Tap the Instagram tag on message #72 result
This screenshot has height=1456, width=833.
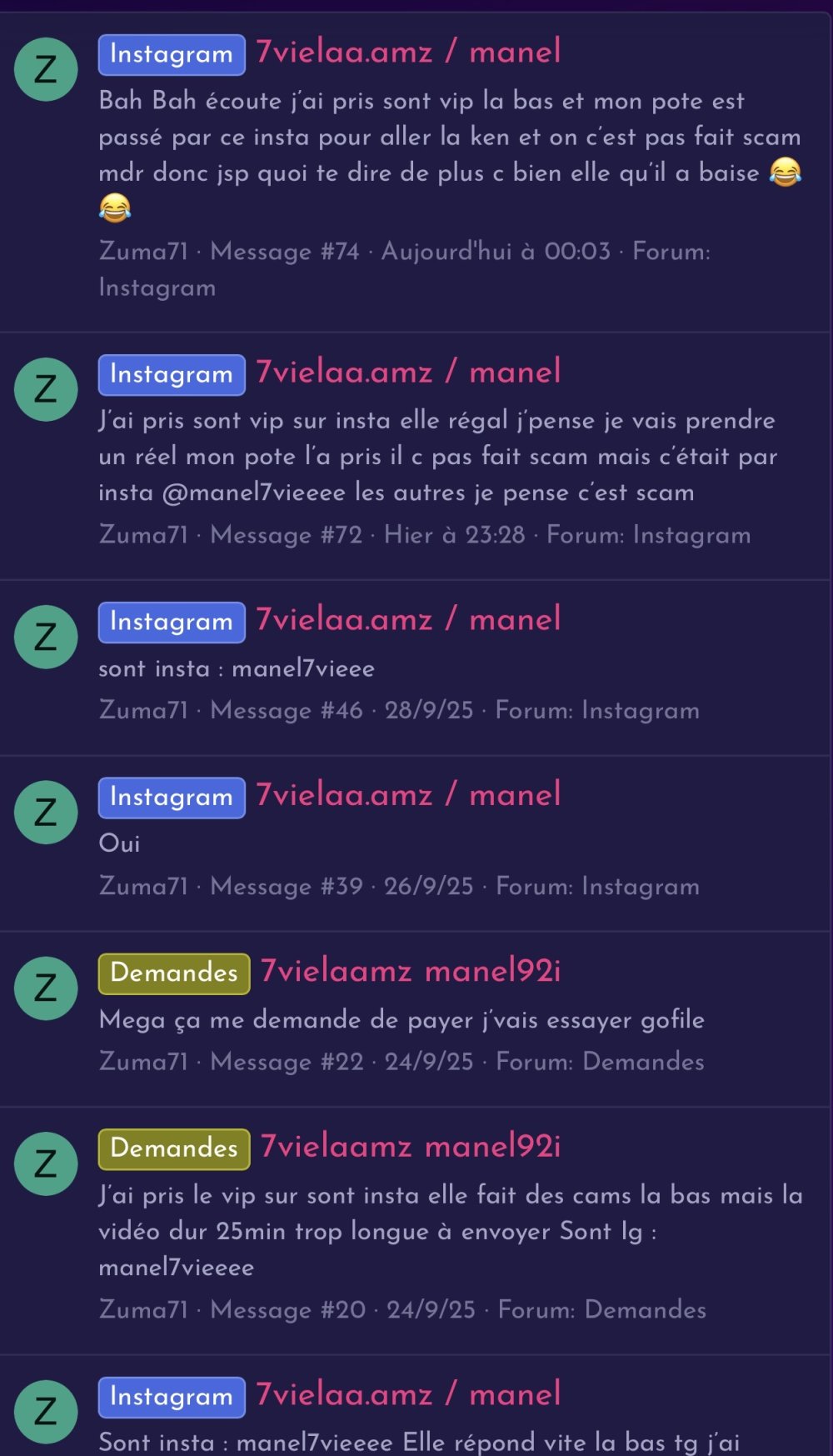pyautogui.click(x=172, y=374)
